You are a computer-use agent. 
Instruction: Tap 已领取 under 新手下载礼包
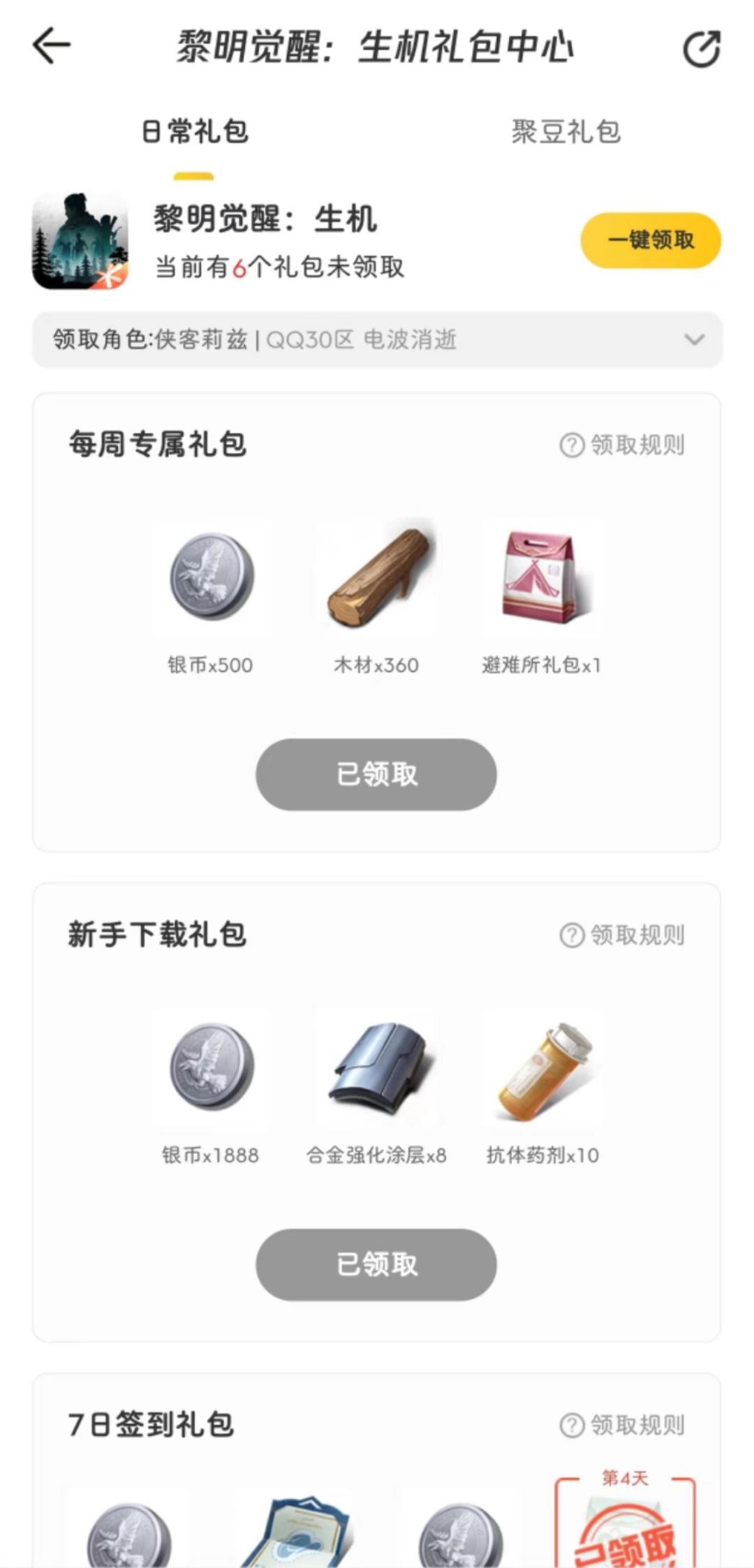pyautogui.click(x=376, y=1264)
